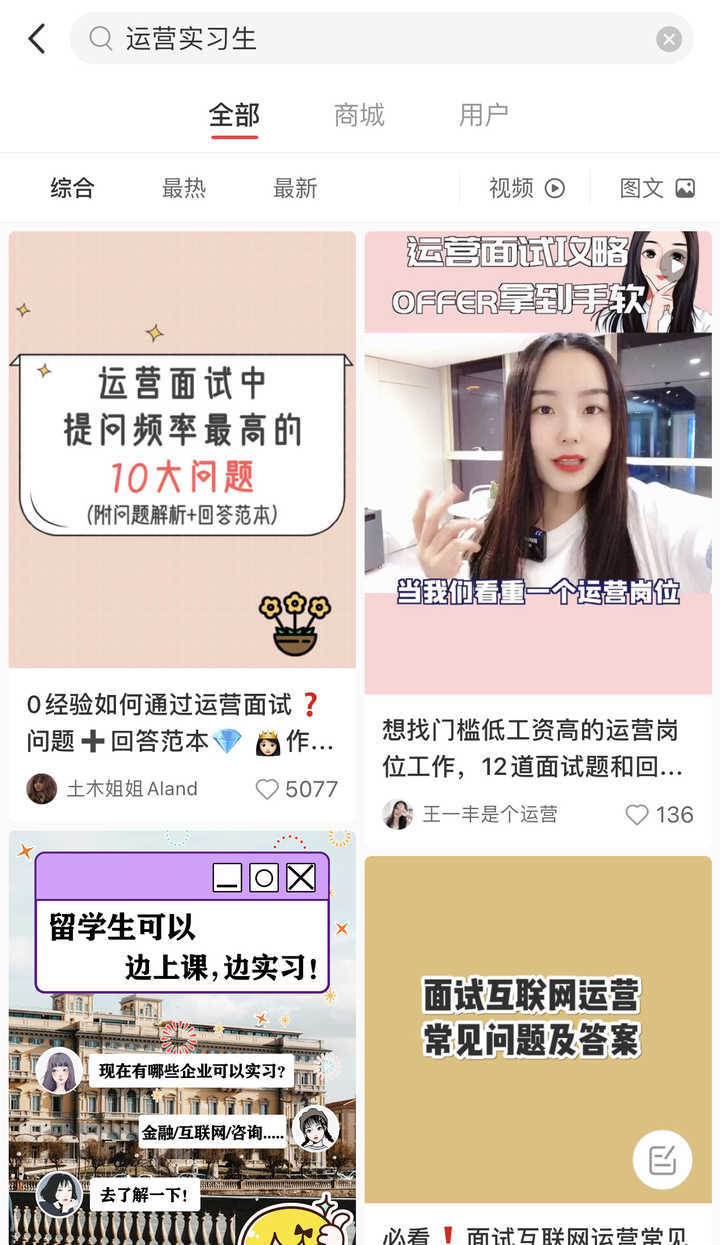Tap the floating note compose button
720x1245 pixels.
point(662,1159)
